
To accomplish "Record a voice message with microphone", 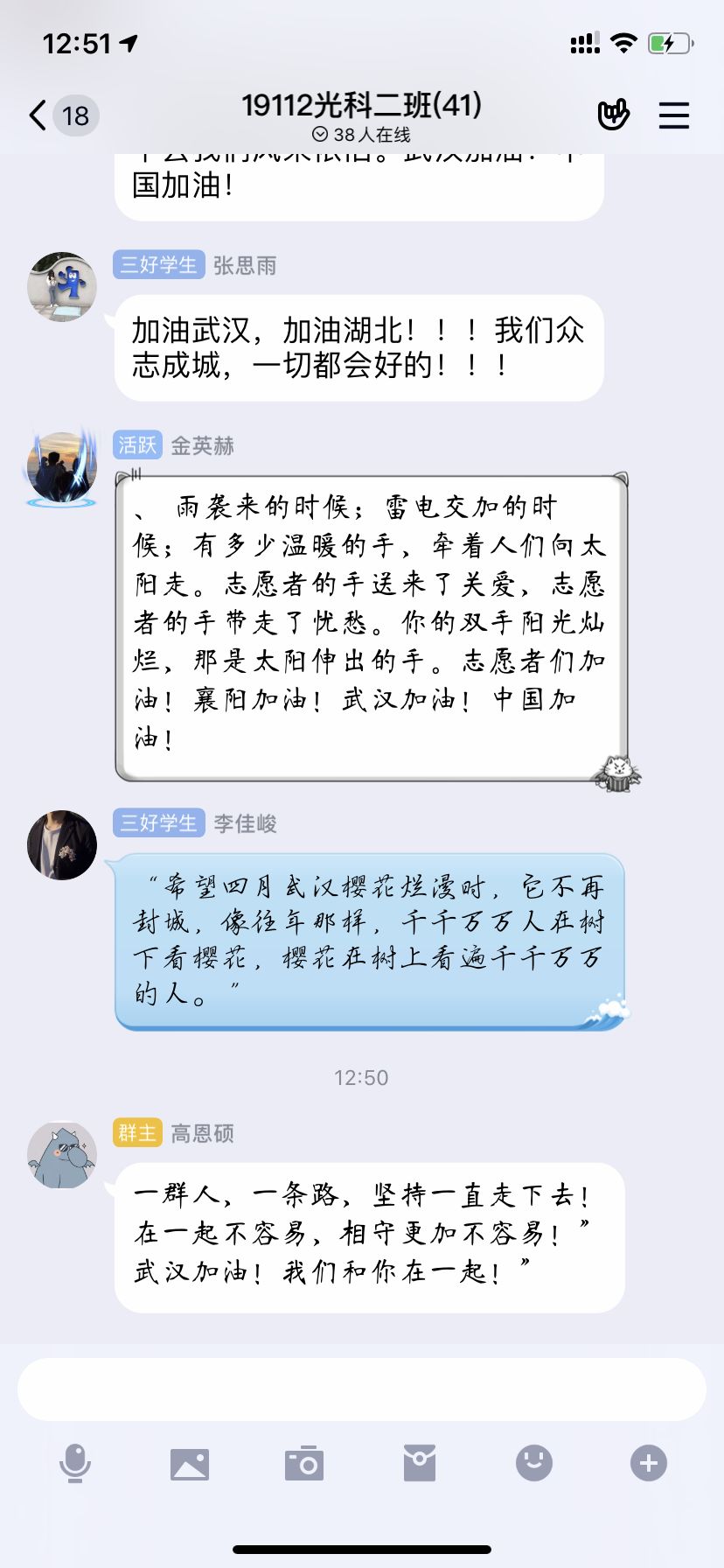I will [x=75, y=1463].
